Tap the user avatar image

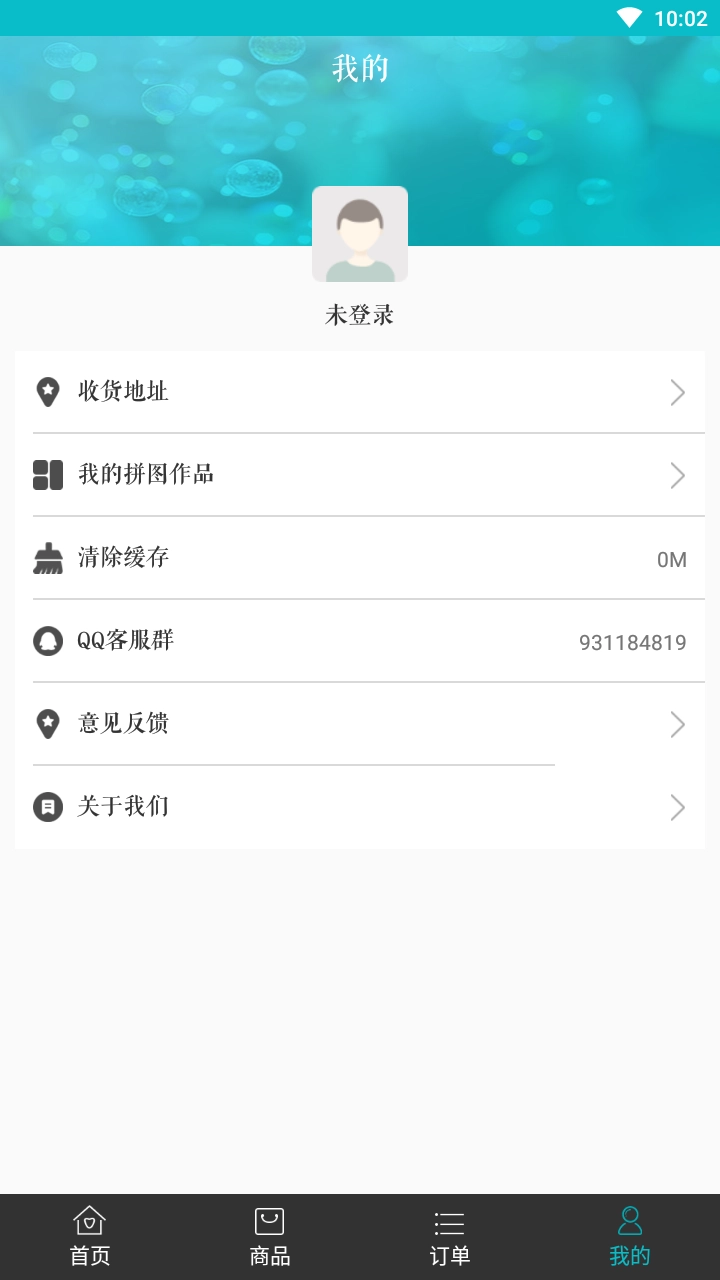point(359,232)
